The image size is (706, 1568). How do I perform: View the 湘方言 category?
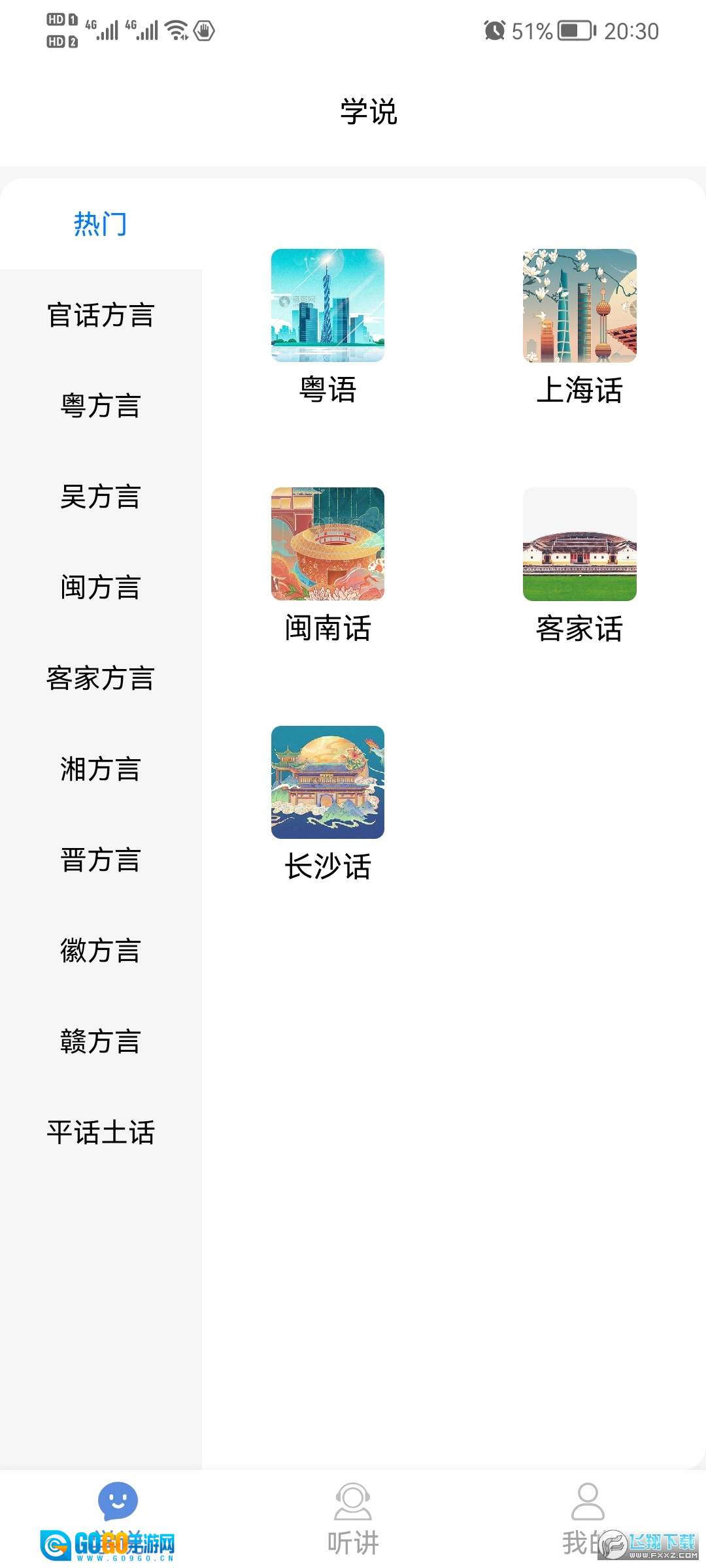[x=101, y=769]
